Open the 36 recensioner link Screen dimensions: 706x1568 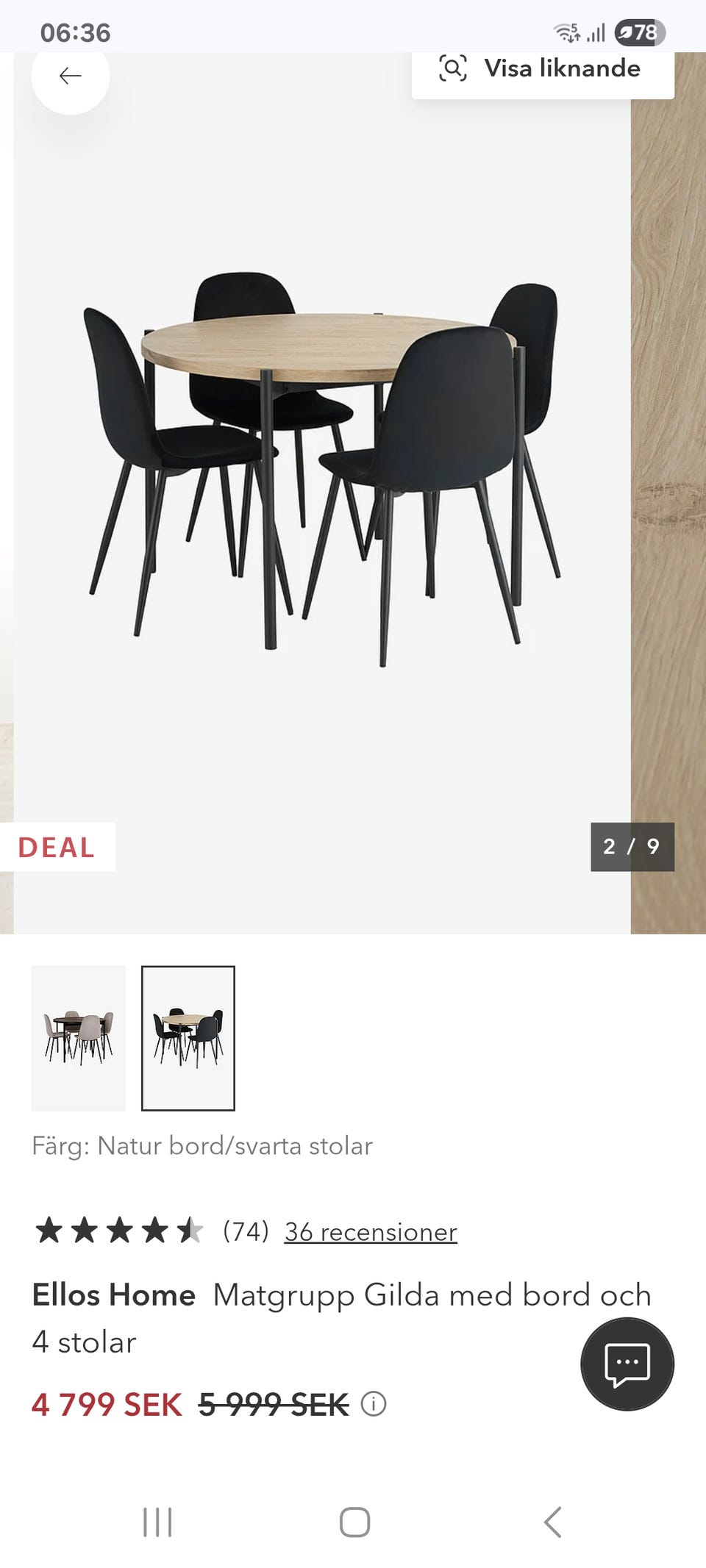371,1231
